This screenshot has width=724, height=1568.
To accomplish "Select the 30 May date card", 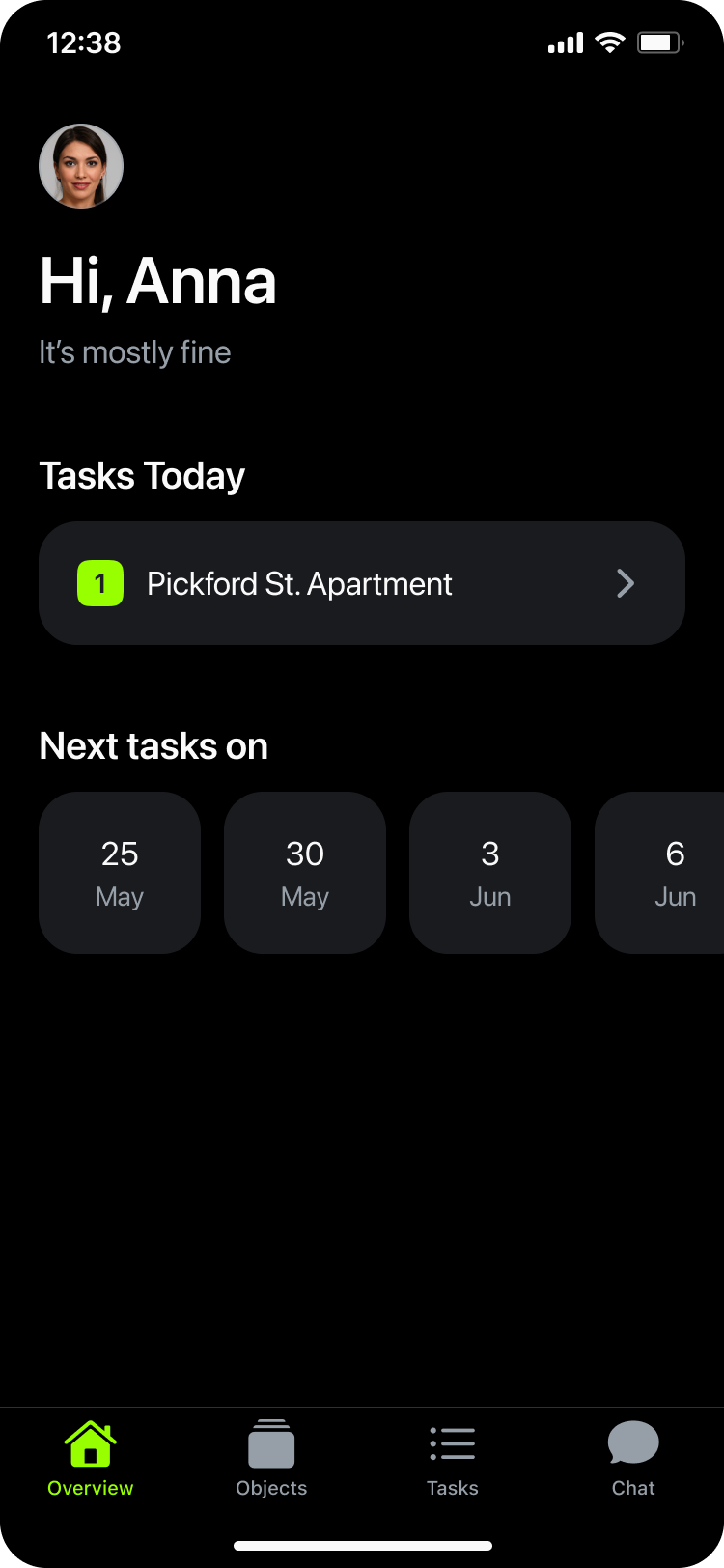I will click(305, 873).
